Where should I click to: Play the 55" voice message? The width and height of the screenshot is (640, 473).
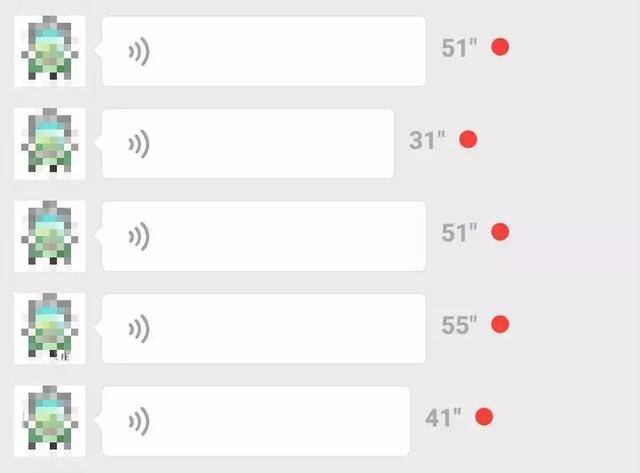coord(264,328)
